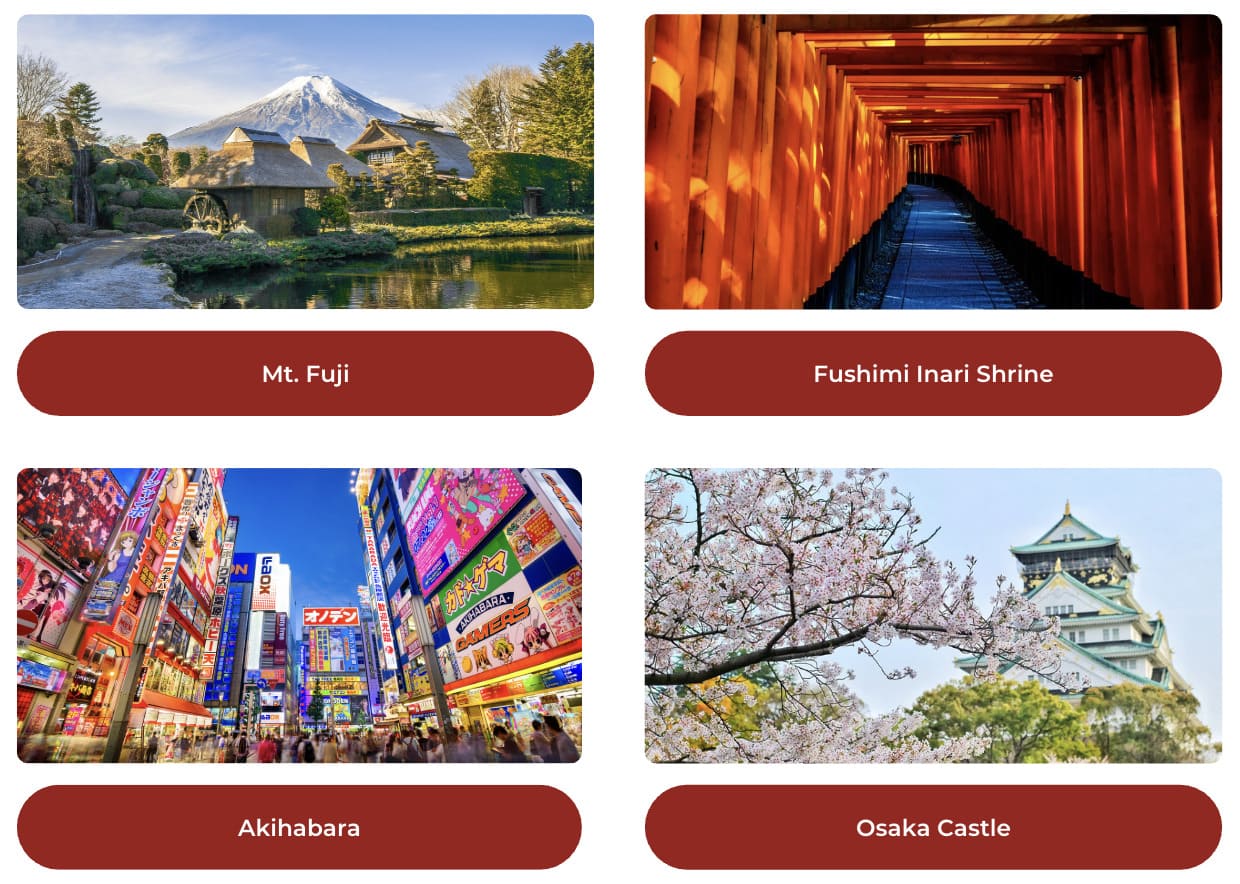
Task: View the Fushimi Inari torii gates photo
Action: point(932,161)
